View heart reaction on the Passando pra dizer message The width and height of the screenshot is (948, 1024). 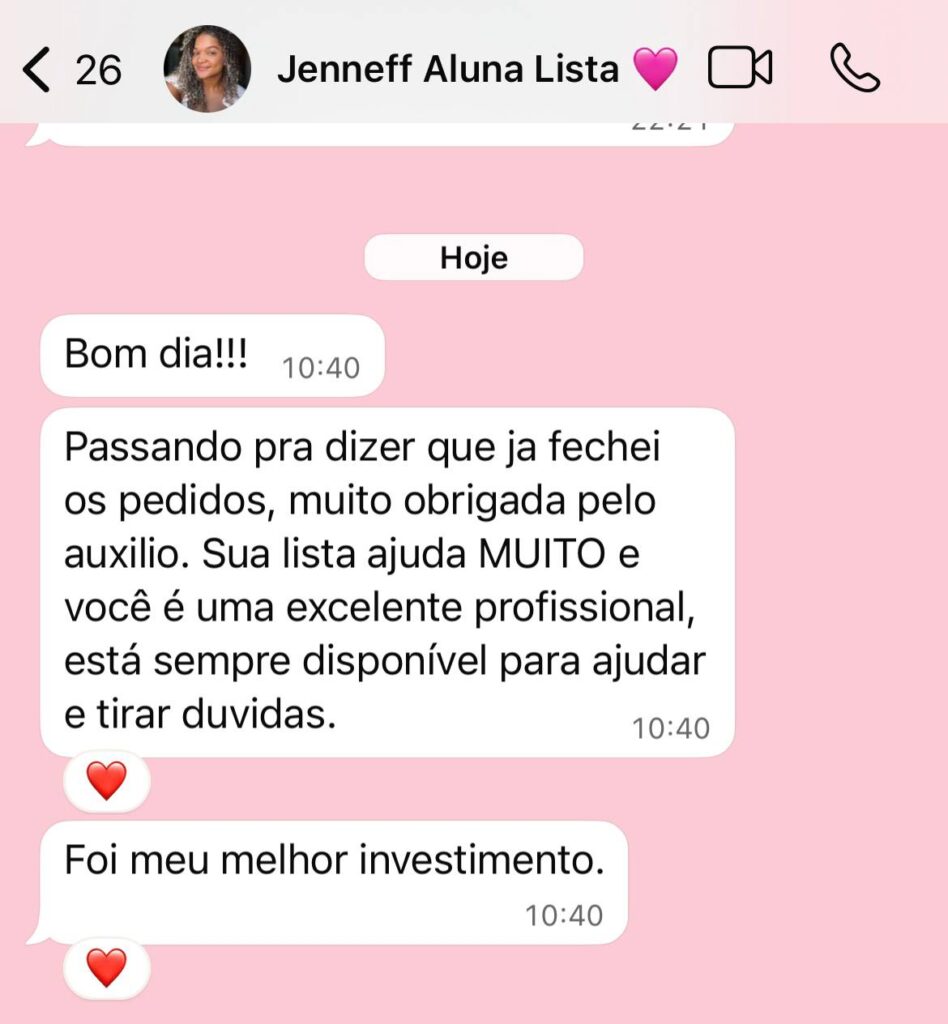click(107, 781)
